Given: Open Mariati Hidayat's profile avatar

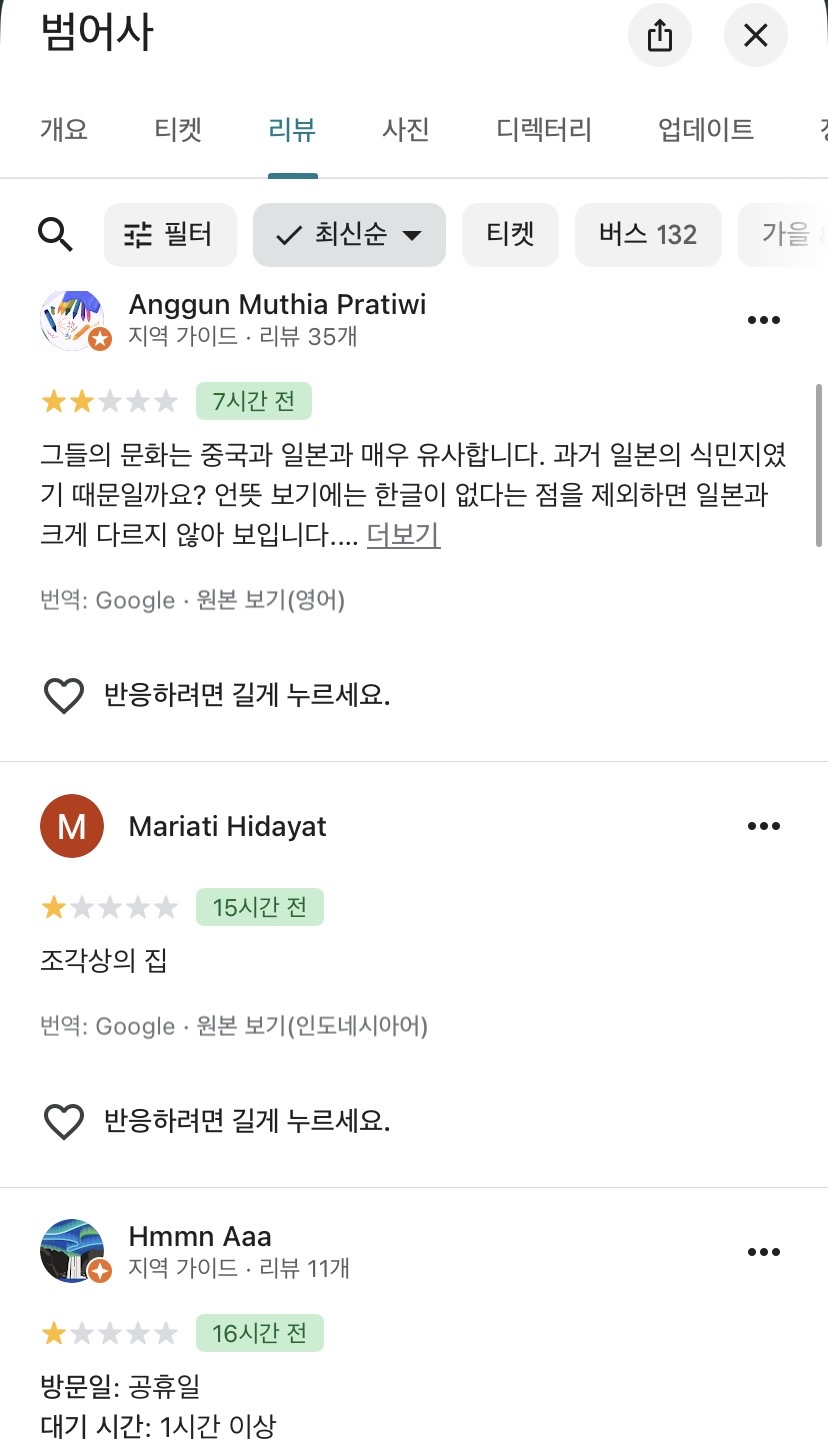Looking at the screenshot, I should (72, 826).
